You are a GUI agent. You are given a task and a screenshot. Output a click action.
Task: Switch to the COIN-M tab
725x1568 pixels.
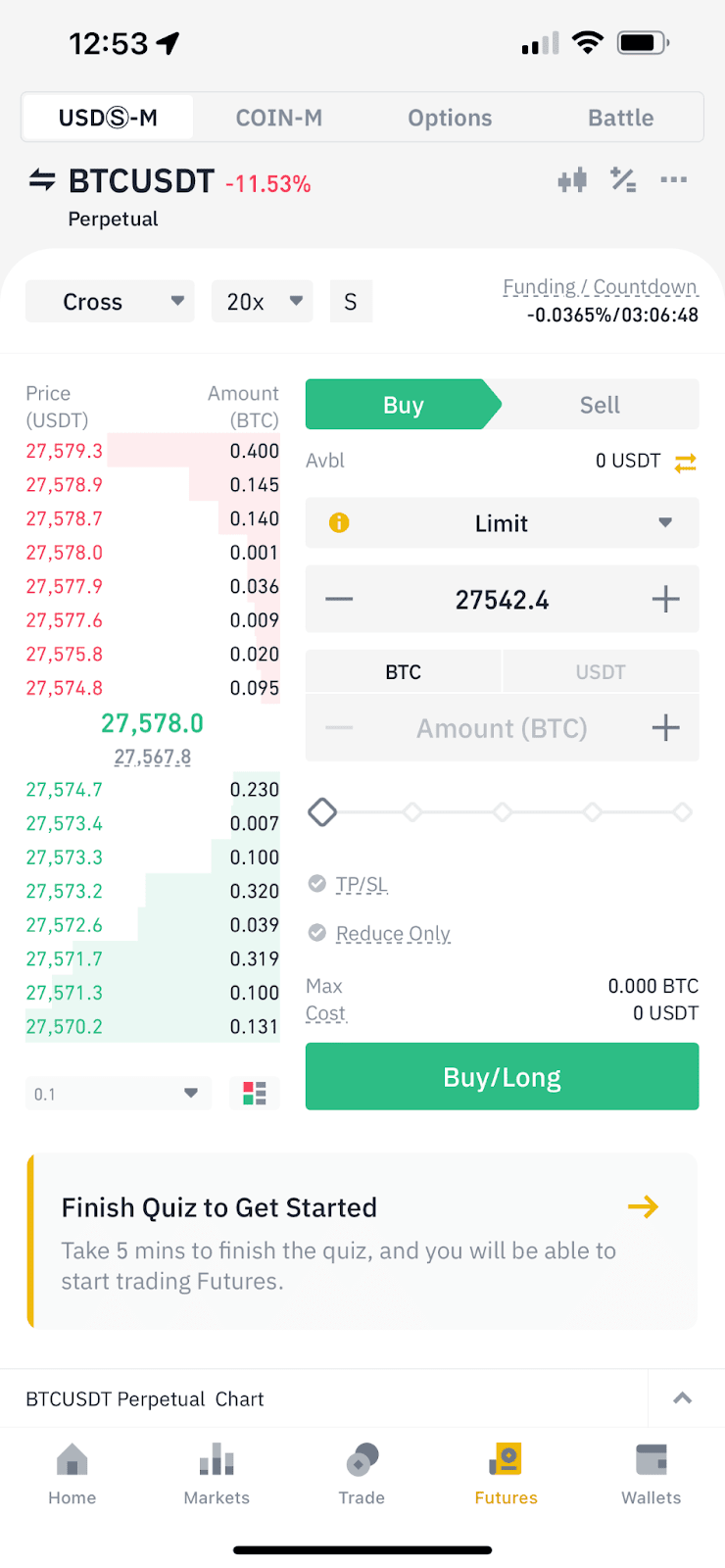278,118
